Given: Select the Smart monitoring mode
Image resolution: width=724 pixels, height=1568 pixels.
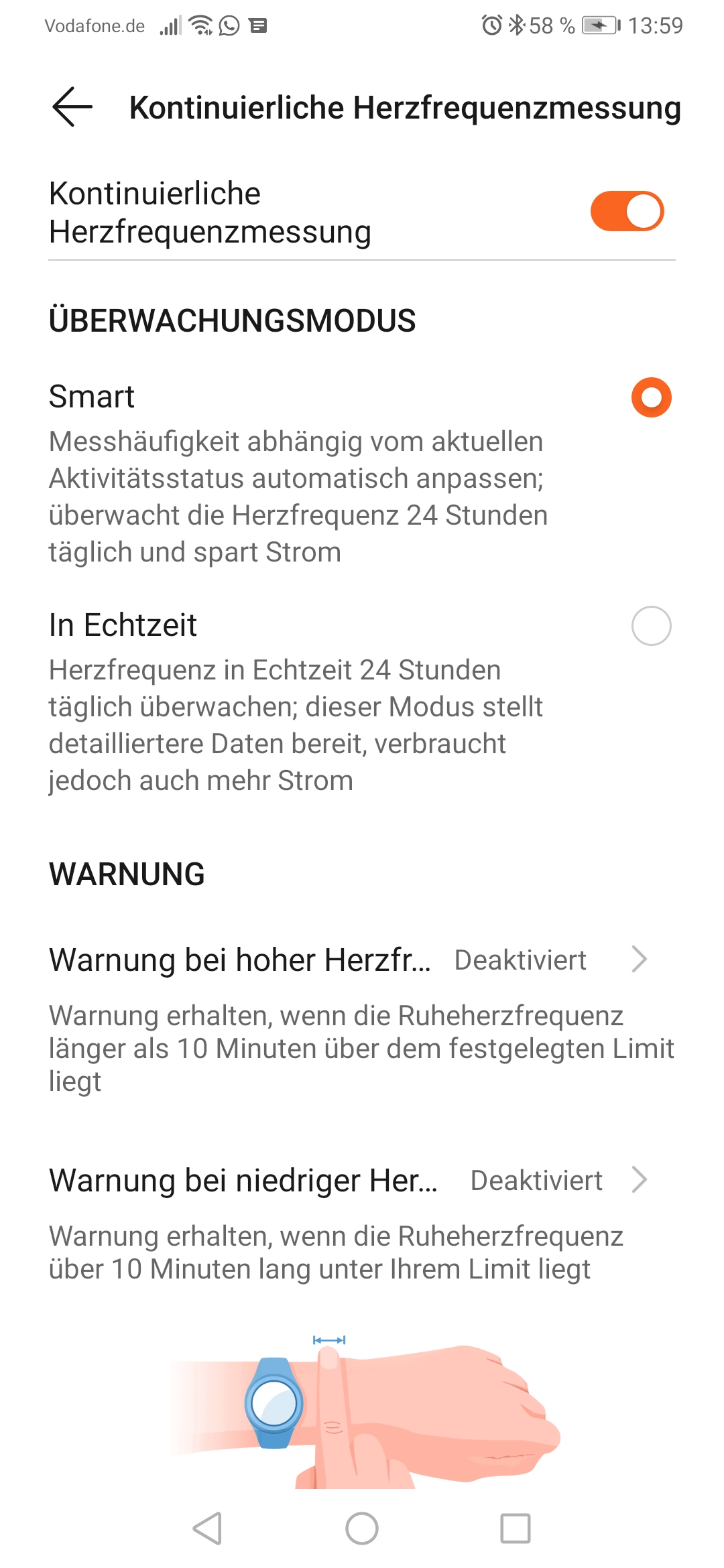Looking at the screenshot, I should [650, 397].
